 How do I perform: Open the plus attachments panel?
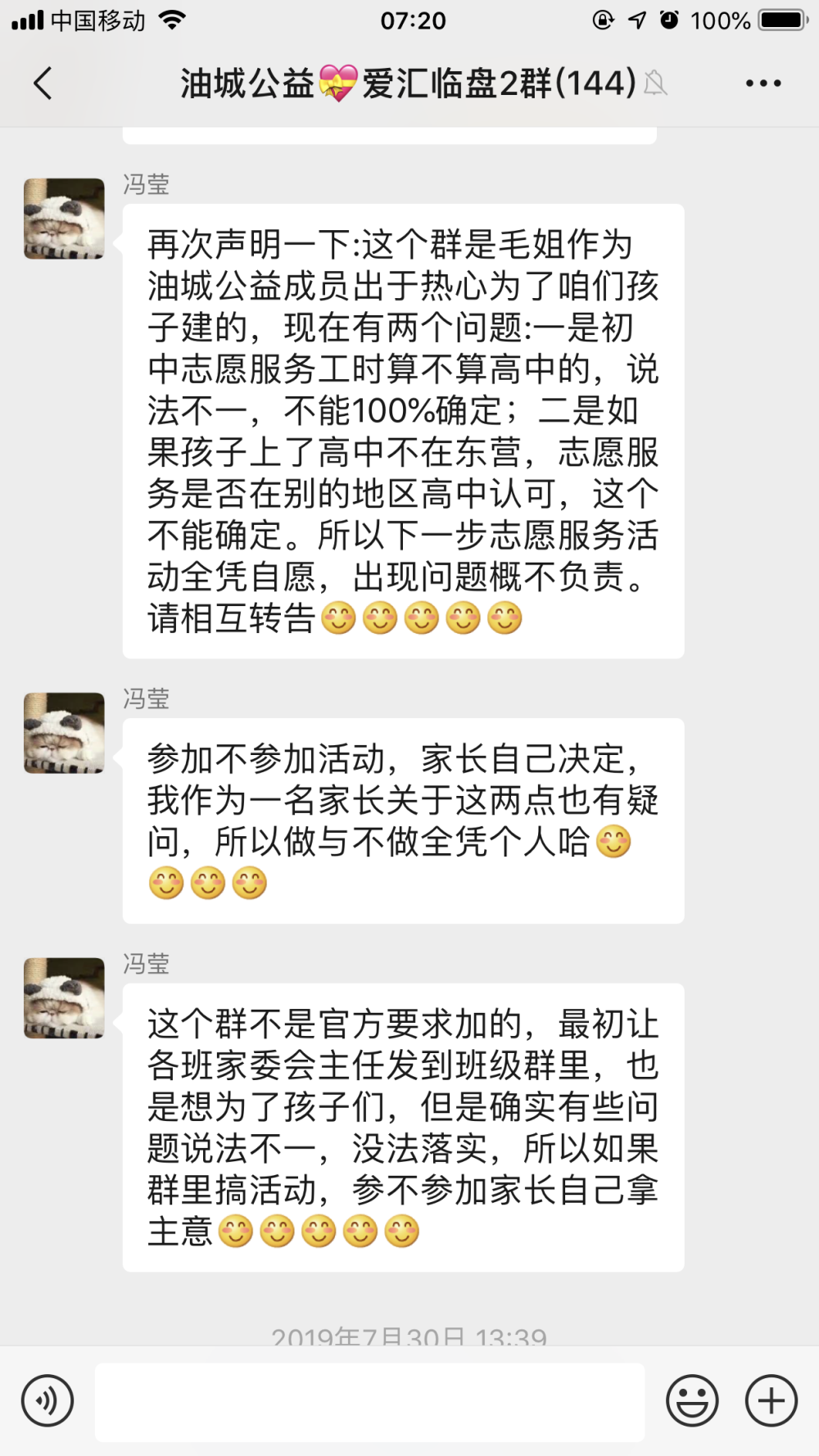pos(771,1401)
